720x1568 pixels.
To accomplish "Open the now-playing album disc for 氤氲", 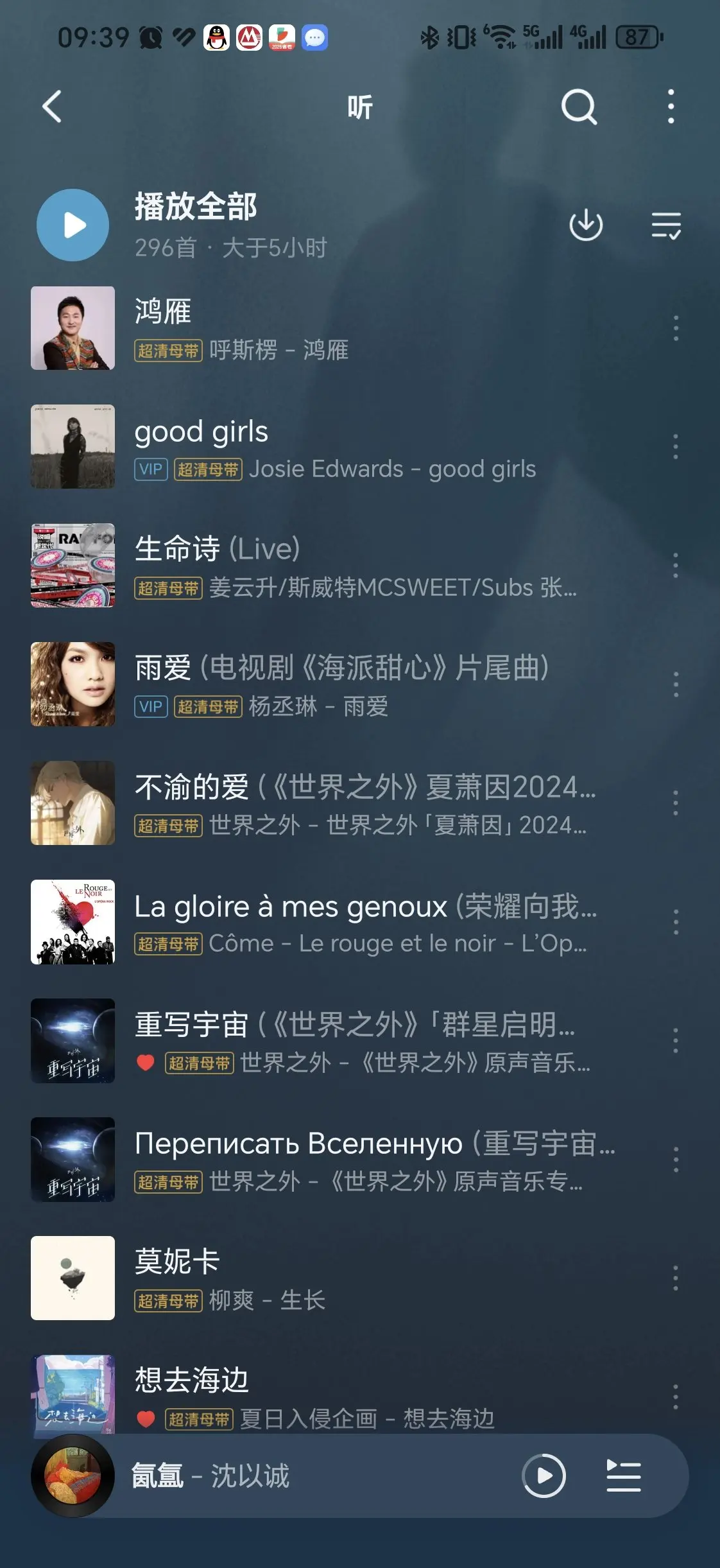I will click(x=73, y=1476).
